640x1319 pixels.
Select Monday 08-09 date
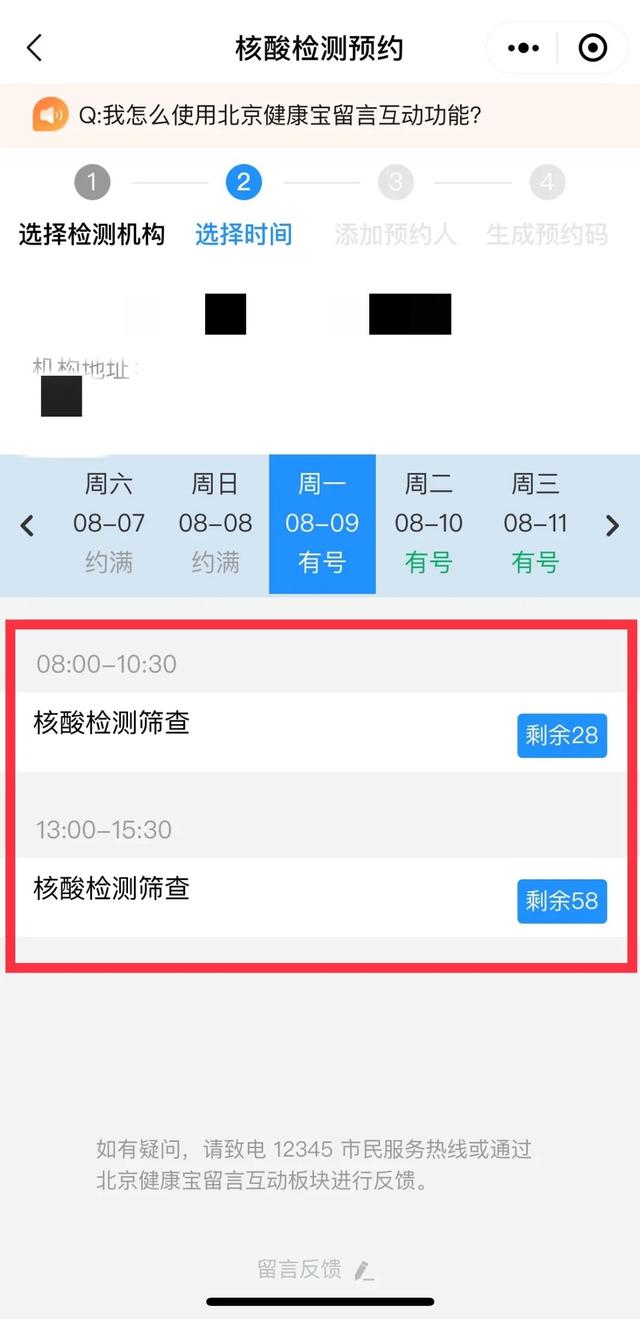[x=322, y=523]
